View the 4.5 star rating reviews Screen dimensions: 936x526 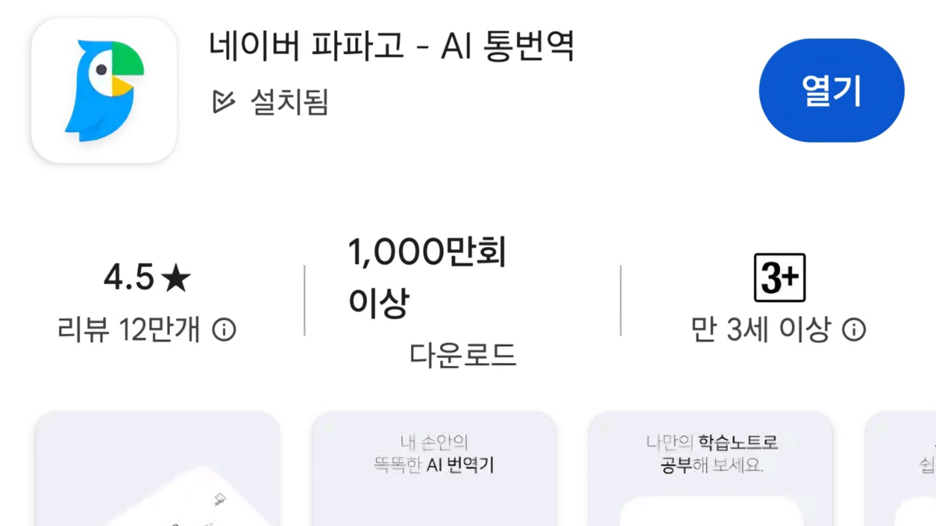(147, 279)
